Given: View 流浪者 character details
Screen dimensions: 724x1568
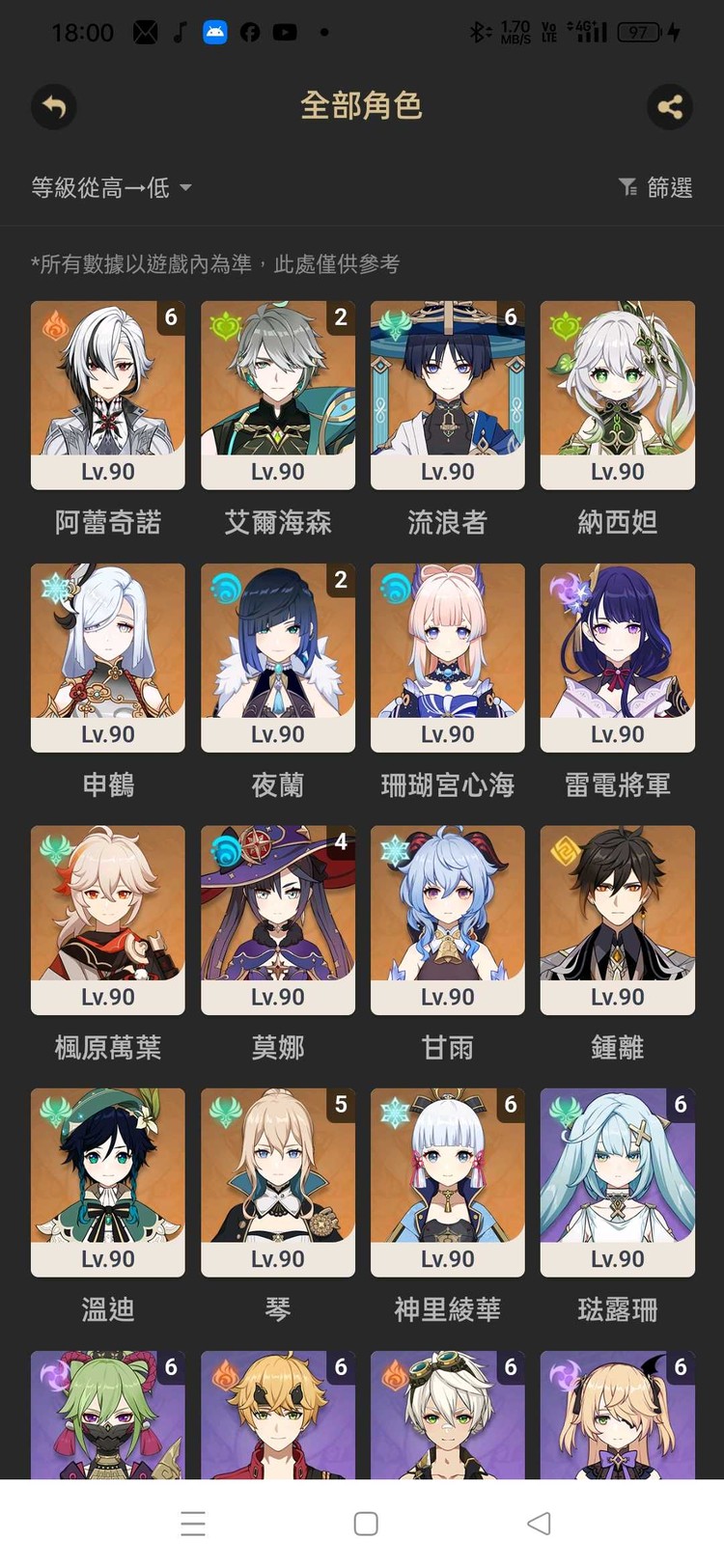Looking at the screenshot, I should (448, 394).
